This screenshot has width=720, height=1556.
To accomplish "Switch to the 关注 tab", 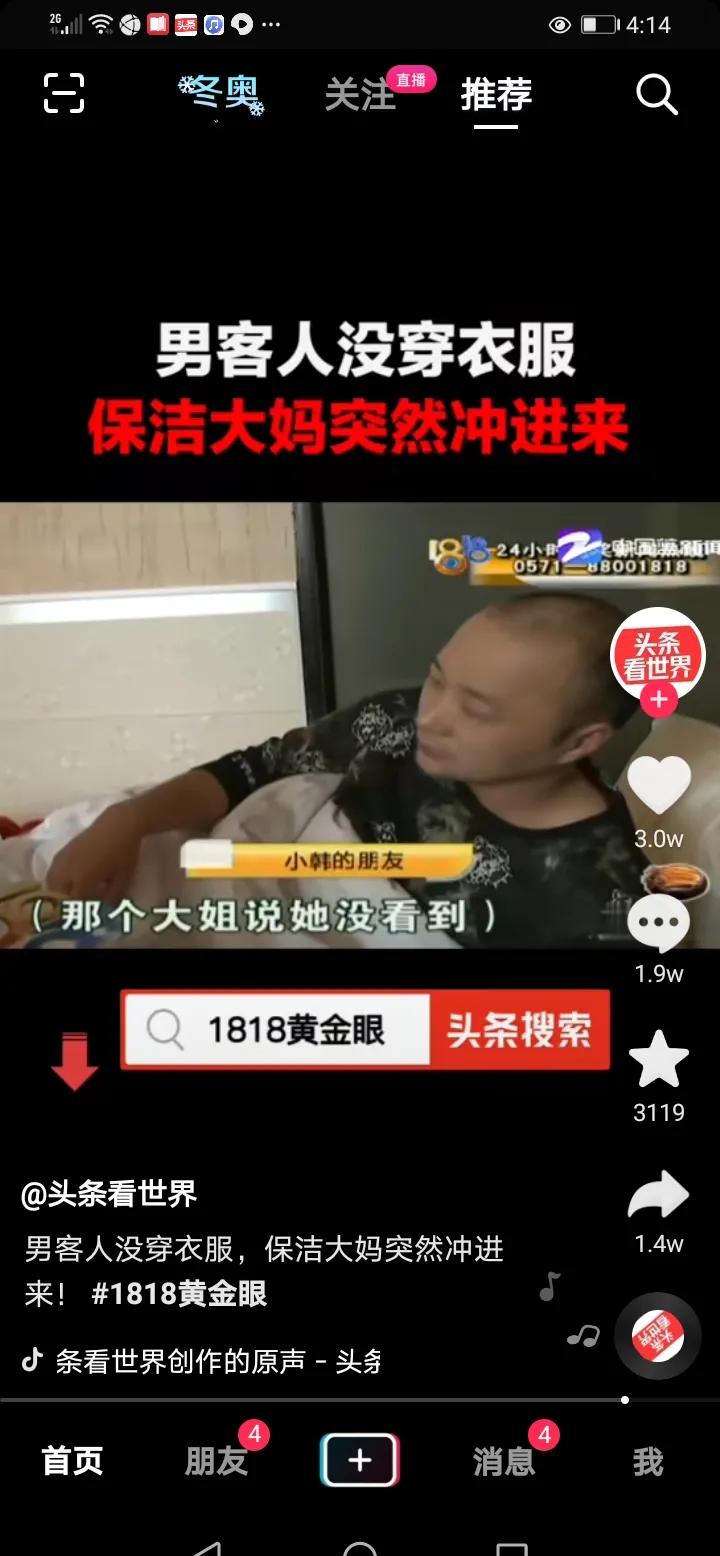I will [x=361, y=96].
